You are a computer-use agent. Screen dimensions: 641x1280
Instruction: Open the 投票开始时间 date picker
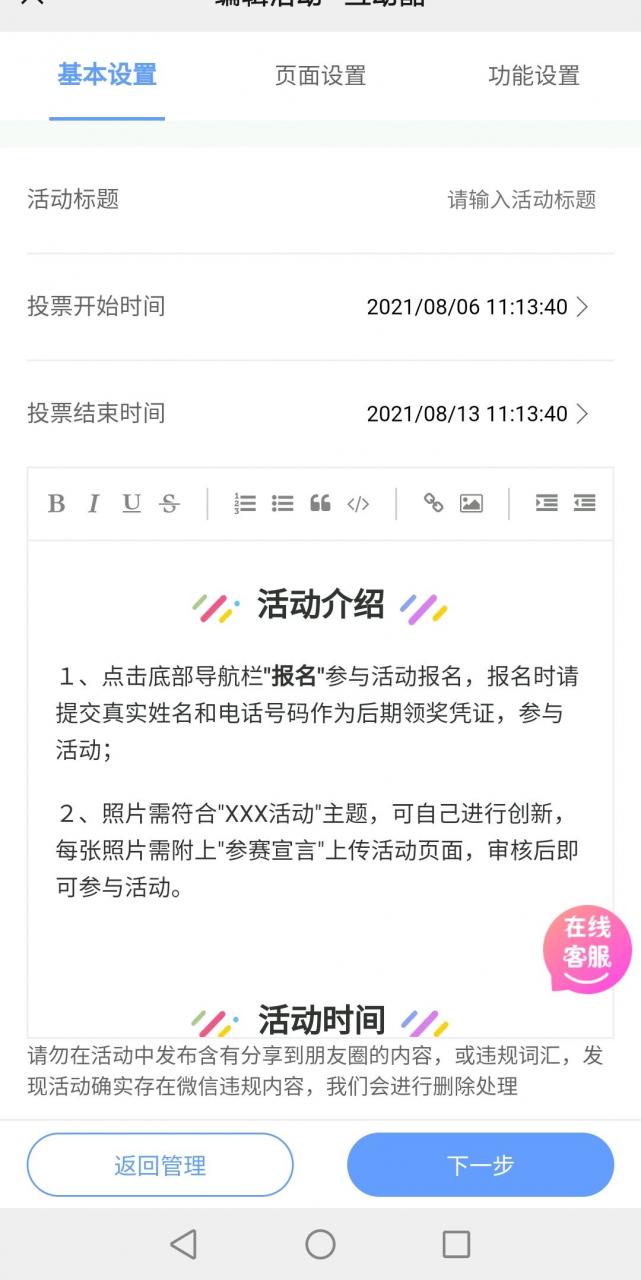477,307
